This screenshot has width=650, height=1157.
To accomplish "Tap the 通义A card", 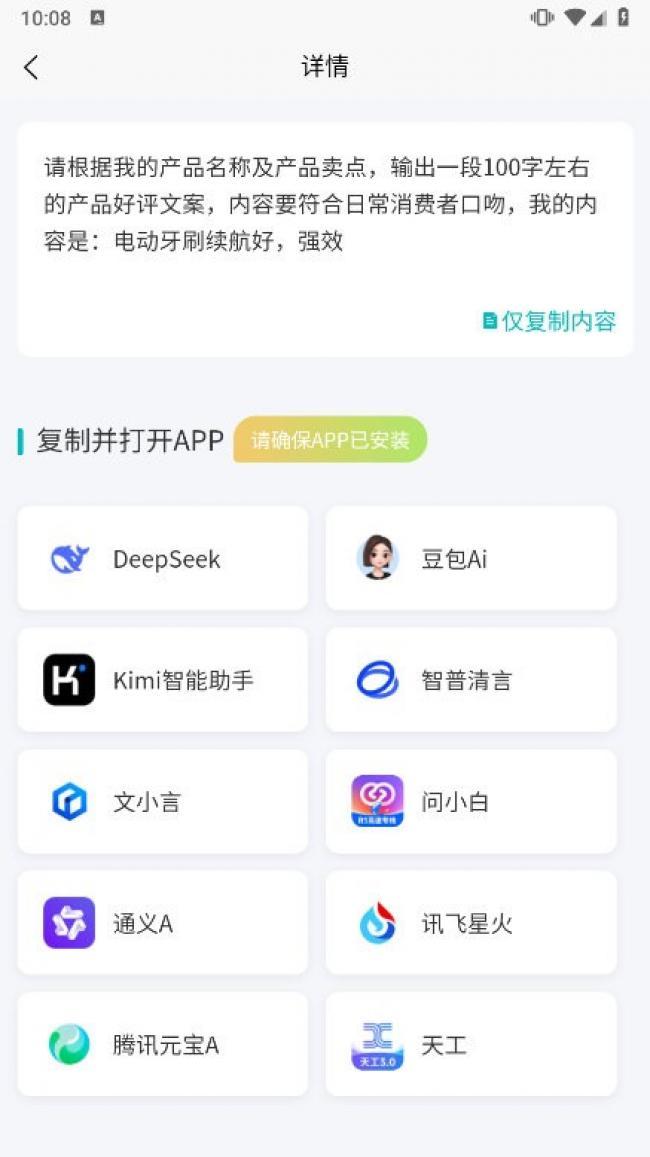I will [163, 922].
